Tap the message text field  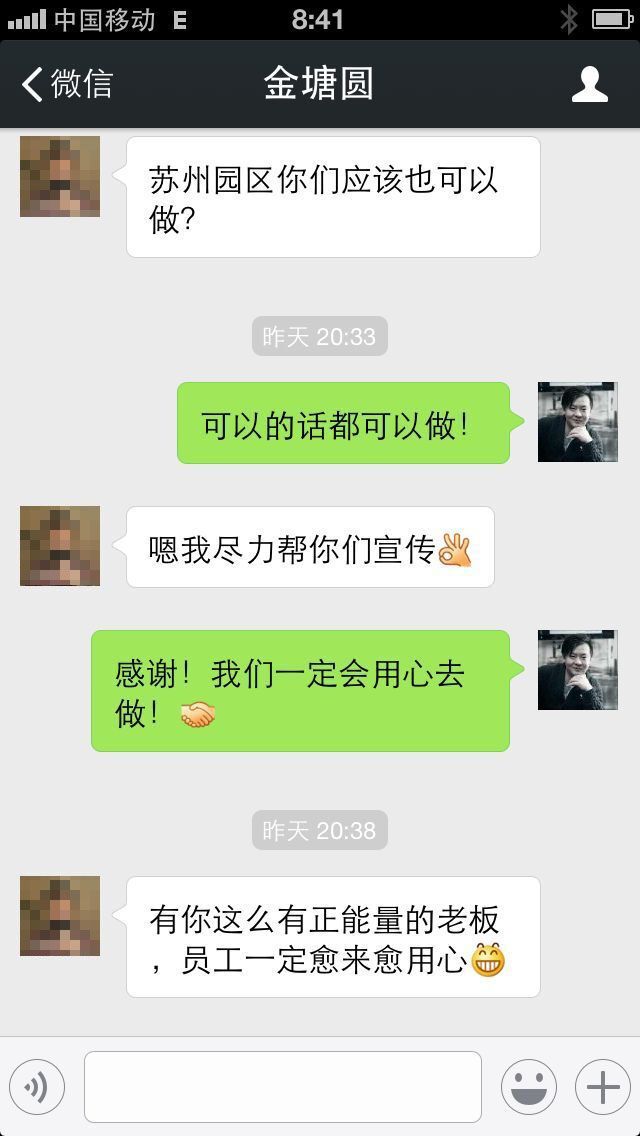[283, 1087]
